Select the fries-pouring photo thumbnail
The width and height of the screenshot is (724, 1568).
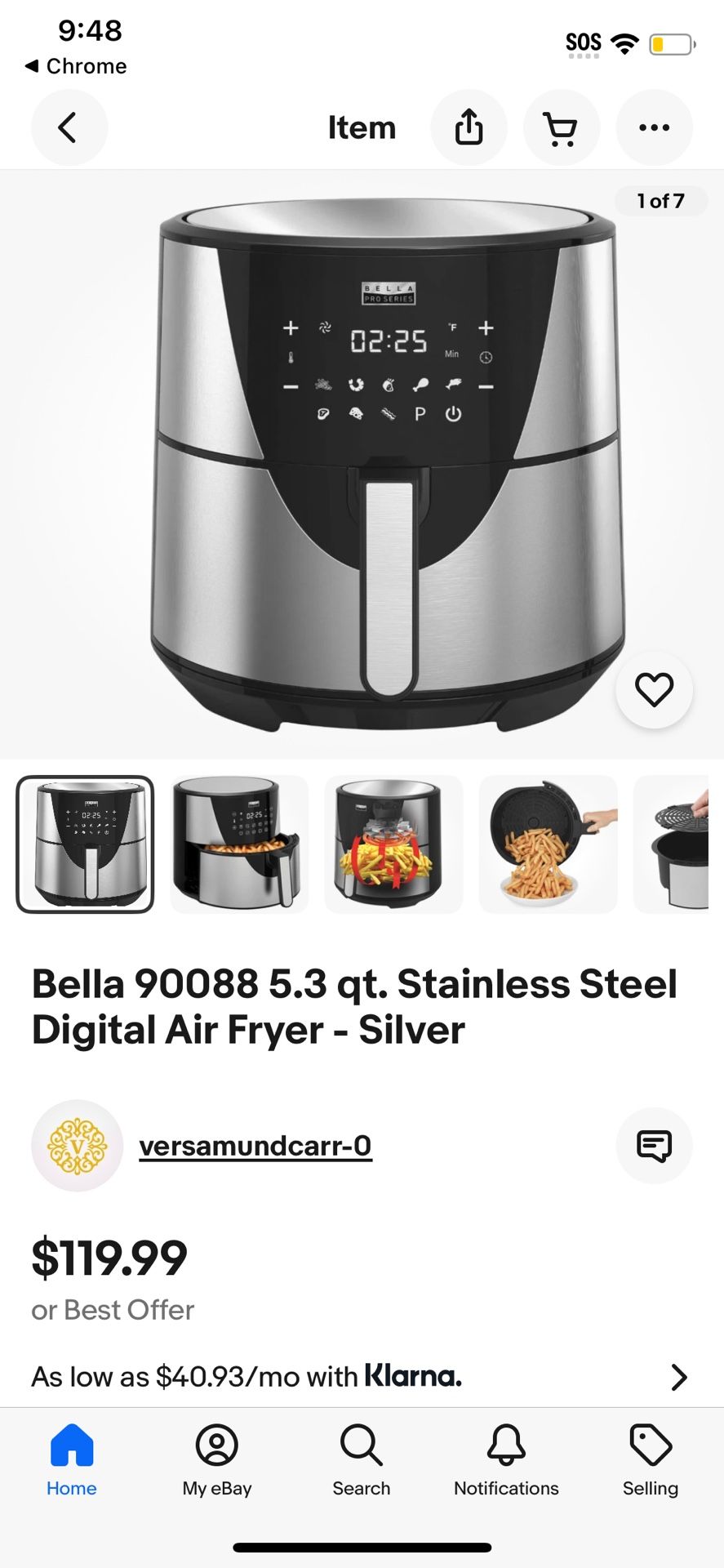click(548, 844)
